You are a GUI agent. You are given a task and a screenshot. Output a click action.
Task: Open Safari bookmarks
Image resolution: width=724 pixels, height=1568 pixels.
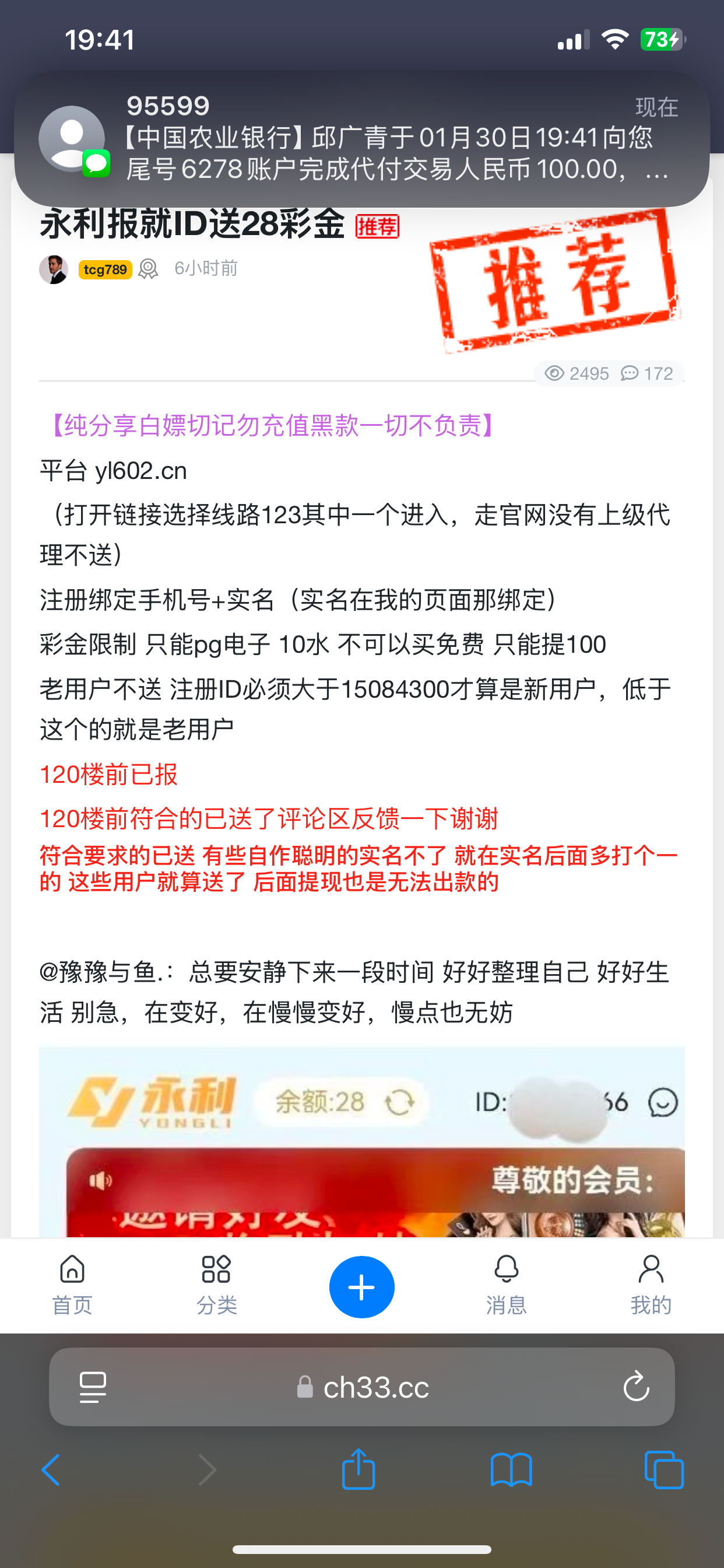coord(511,1470)
